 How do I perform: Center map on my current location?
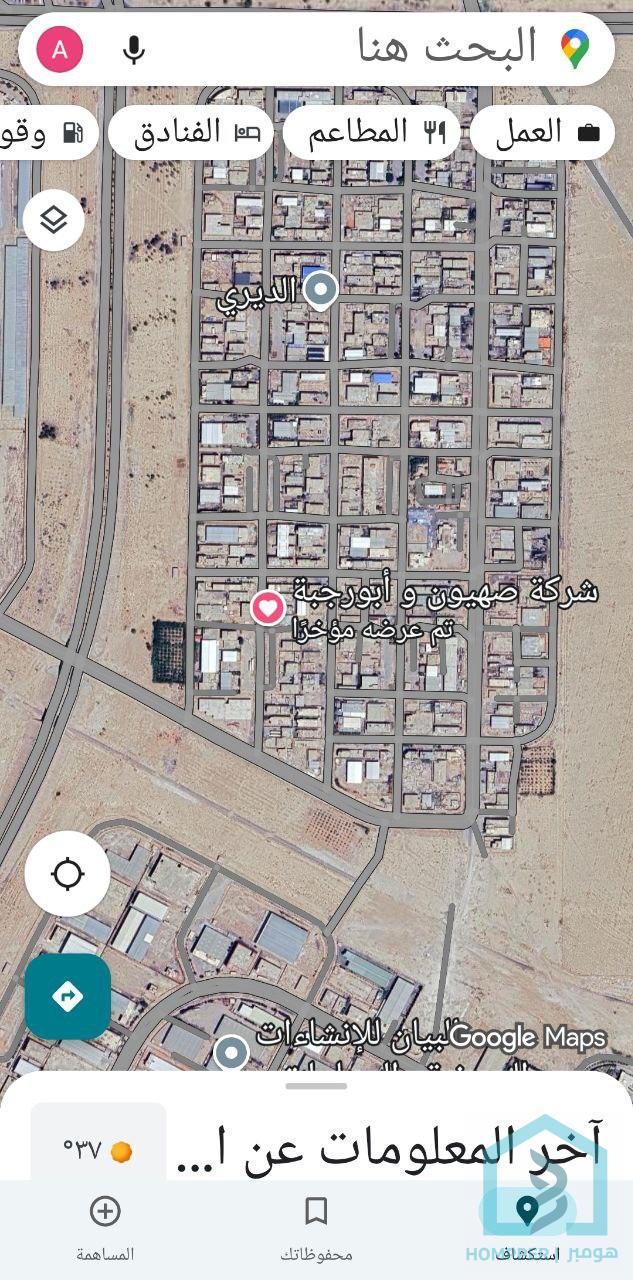pyautogui.click(x=68, y=874)
